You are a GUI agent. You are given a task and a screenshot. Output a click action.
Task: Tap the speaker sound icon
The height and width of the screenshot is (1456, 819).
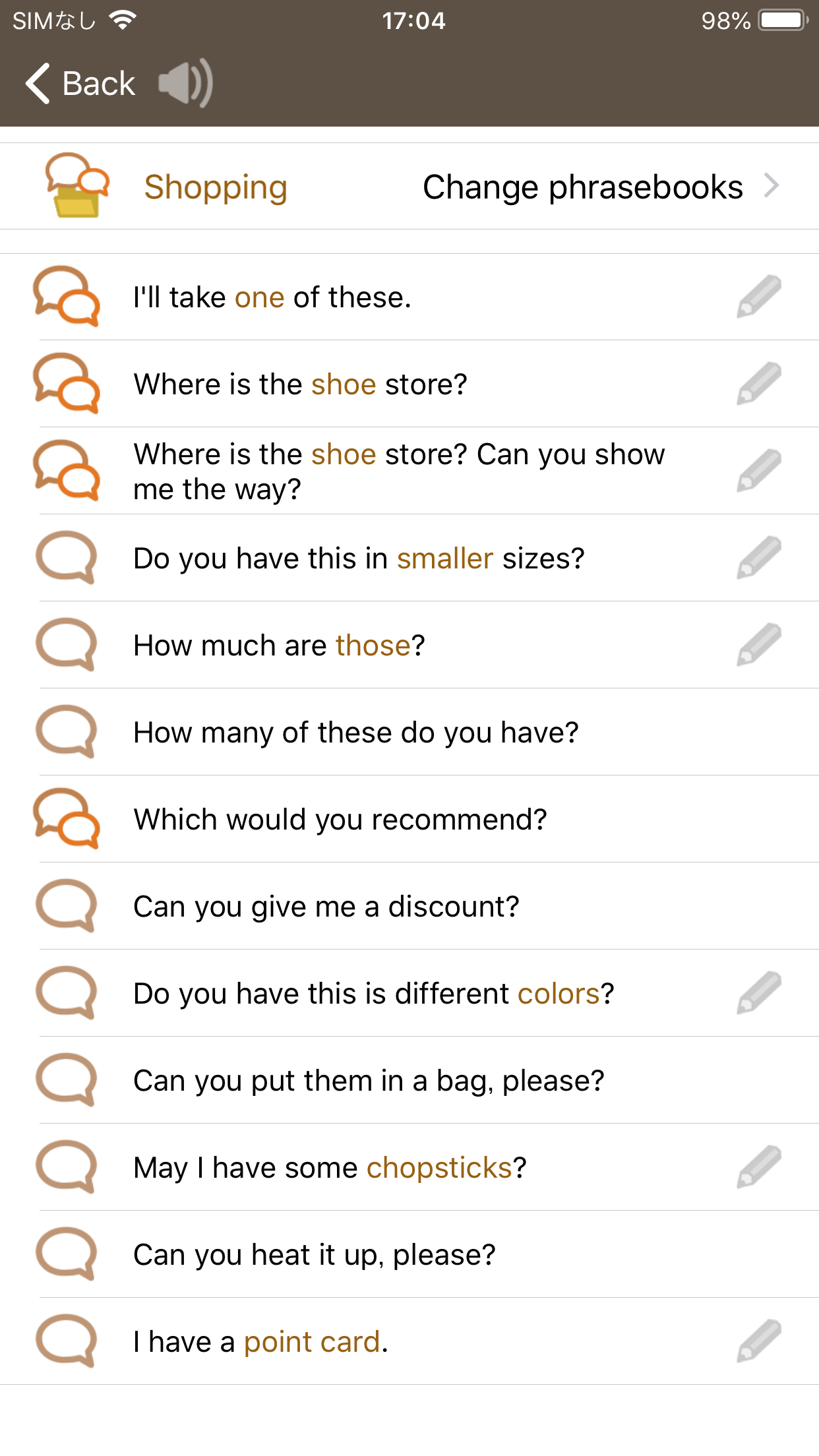coord(185,83)
